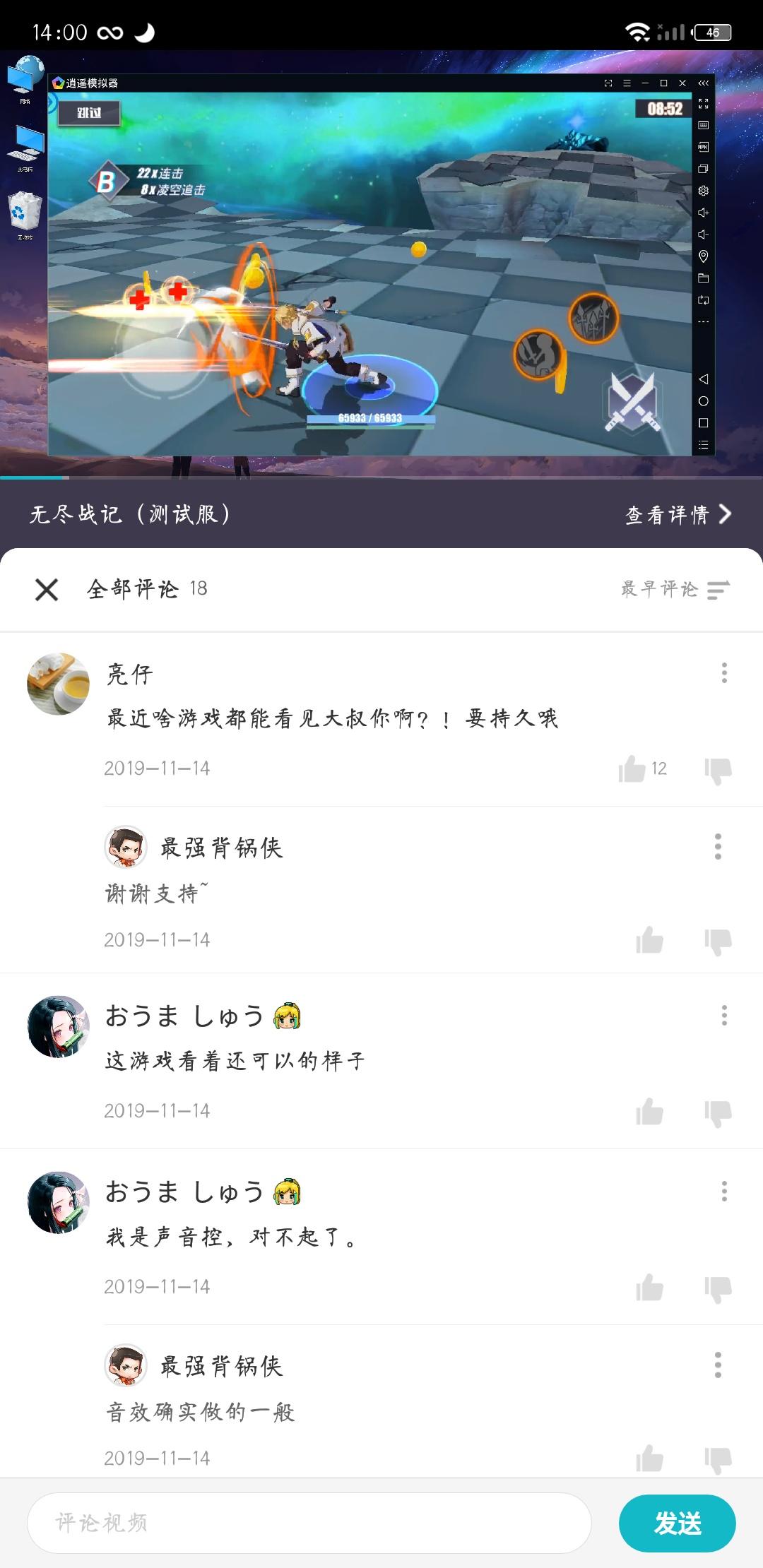
Task: Click the video progress bar below the gameplay
Action: click(x=381, y=479)
